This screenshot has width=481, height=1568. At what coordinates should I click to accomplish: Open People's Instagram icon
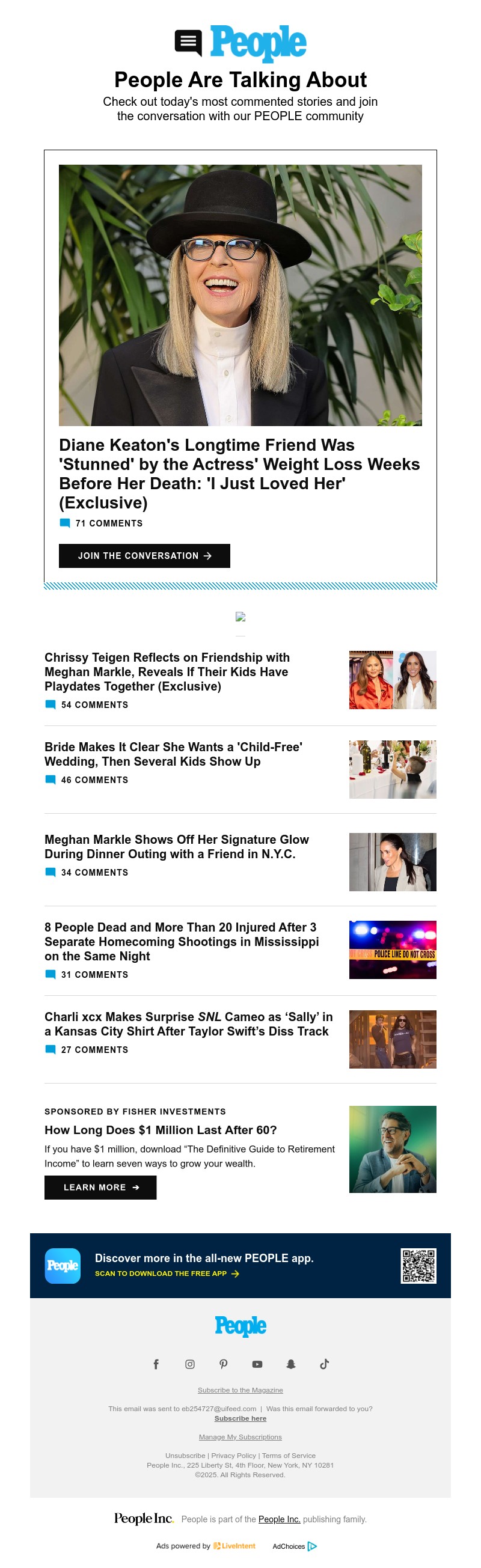[x=190, y=1364]
